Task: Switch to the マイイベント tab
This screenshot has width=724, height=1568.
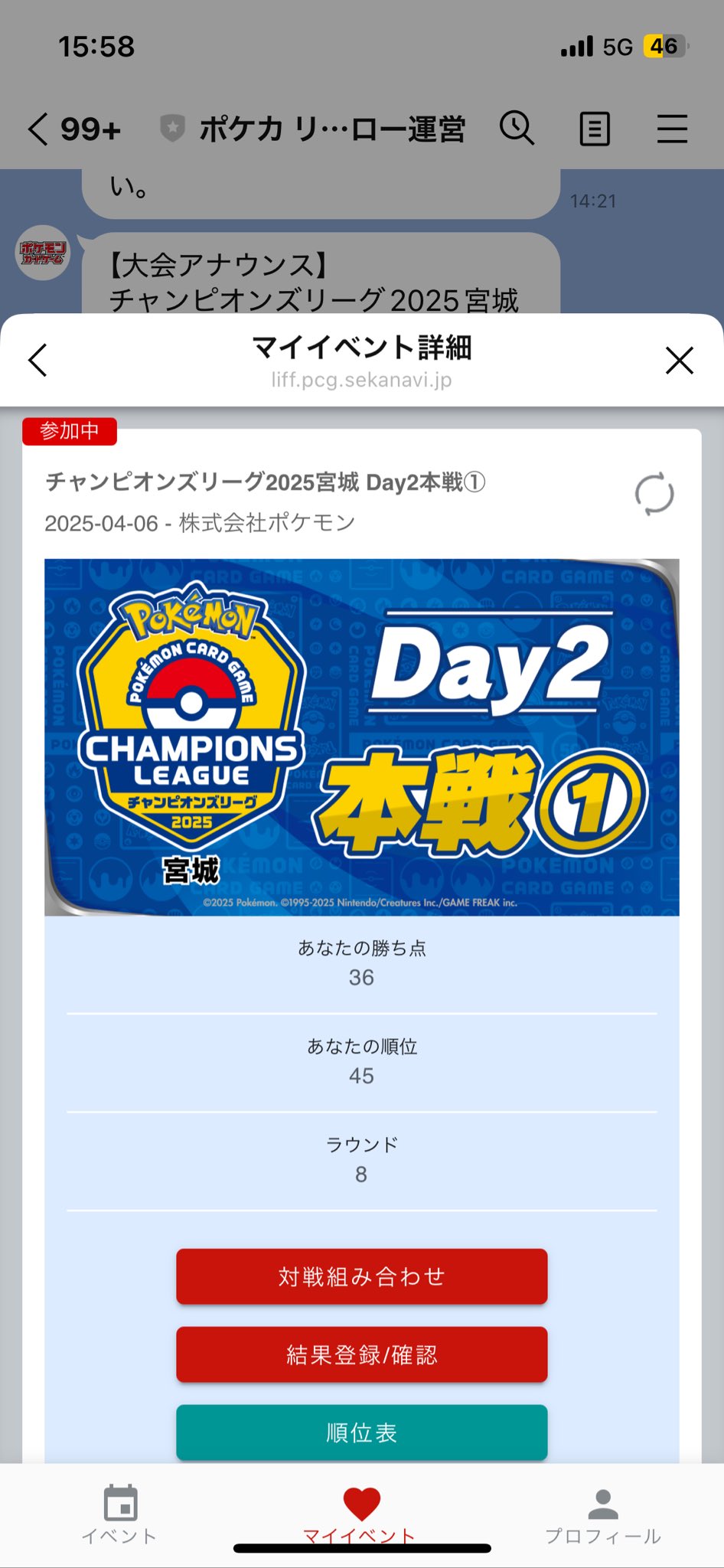Action: 361,1514
